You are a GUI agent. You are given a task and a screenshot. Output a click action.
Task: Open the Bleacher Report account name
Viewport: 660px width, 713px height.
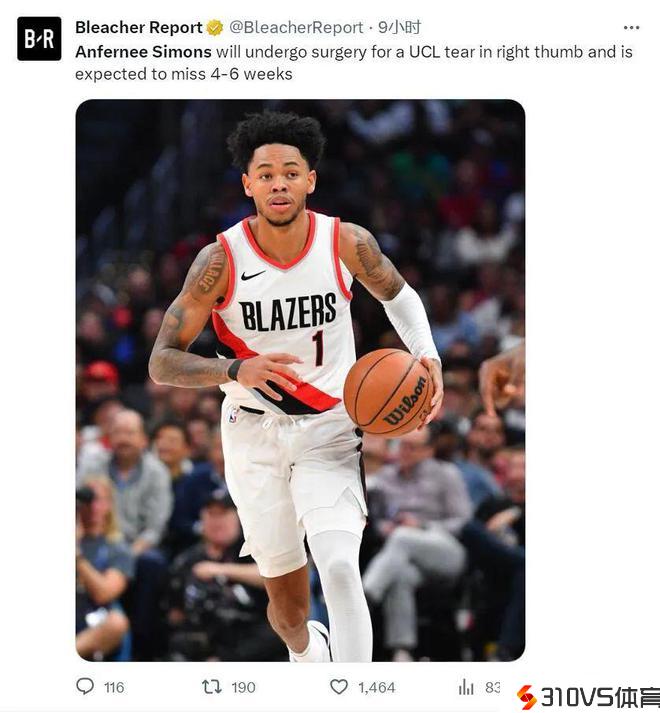click(138, 27)
